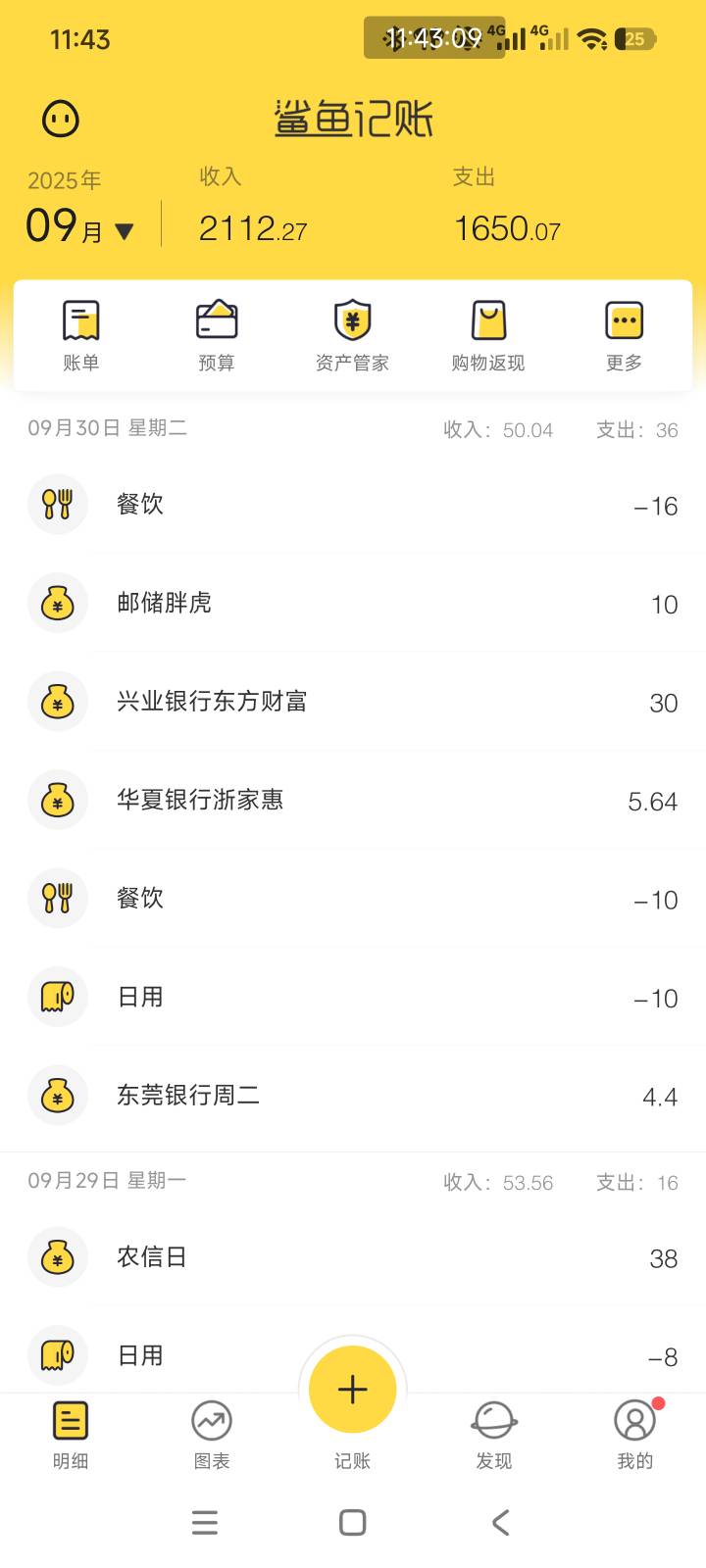The image size is (706, 1568).
Task: Go back using system navigation
Action: [x=500, y=1522]
